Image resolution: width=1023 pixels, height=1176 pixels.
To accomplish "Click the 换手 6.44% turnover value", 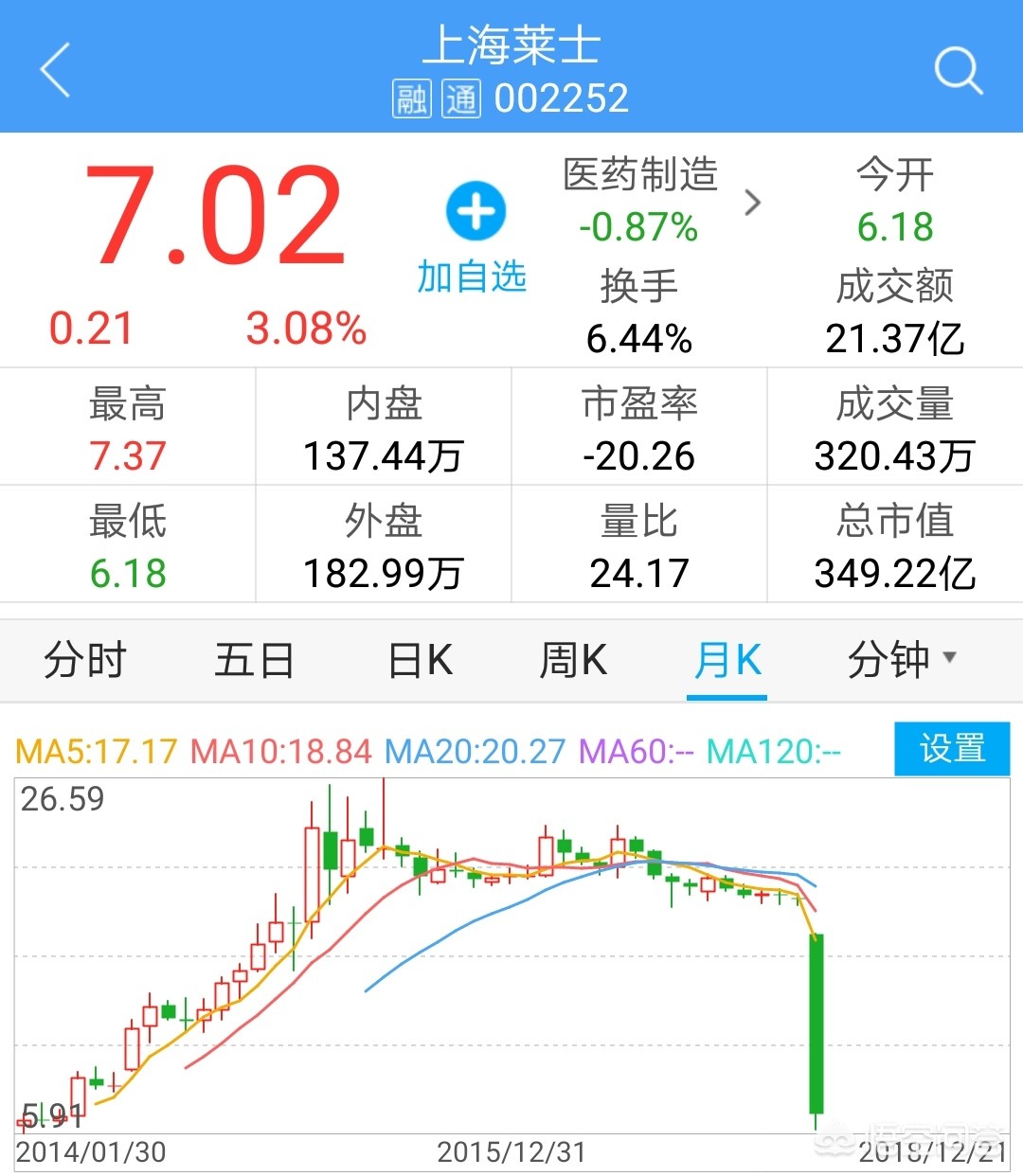I will point(638,338).
